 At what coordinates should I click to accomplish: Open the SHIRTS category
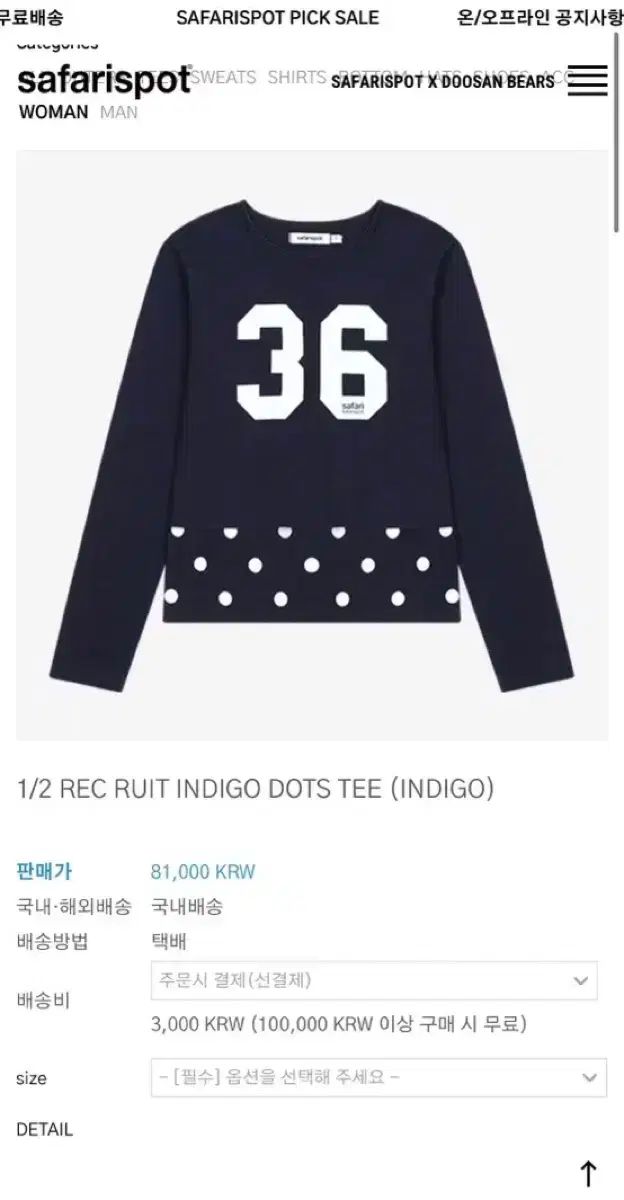click(x=297, y=77)
